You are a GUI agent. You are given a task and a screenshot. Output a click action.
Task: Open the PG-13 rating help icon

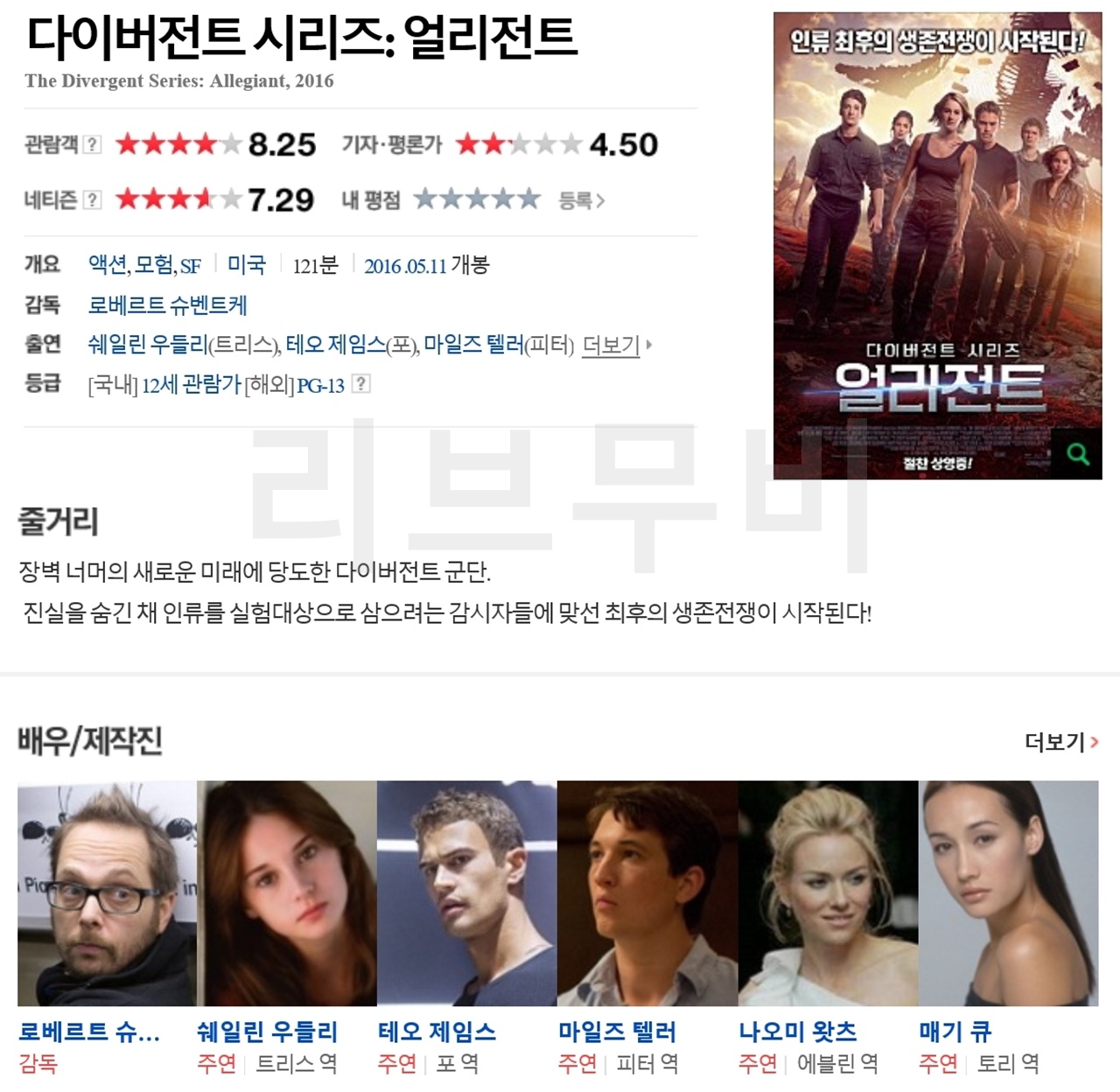pyautogui.click(x=360, y=384)
